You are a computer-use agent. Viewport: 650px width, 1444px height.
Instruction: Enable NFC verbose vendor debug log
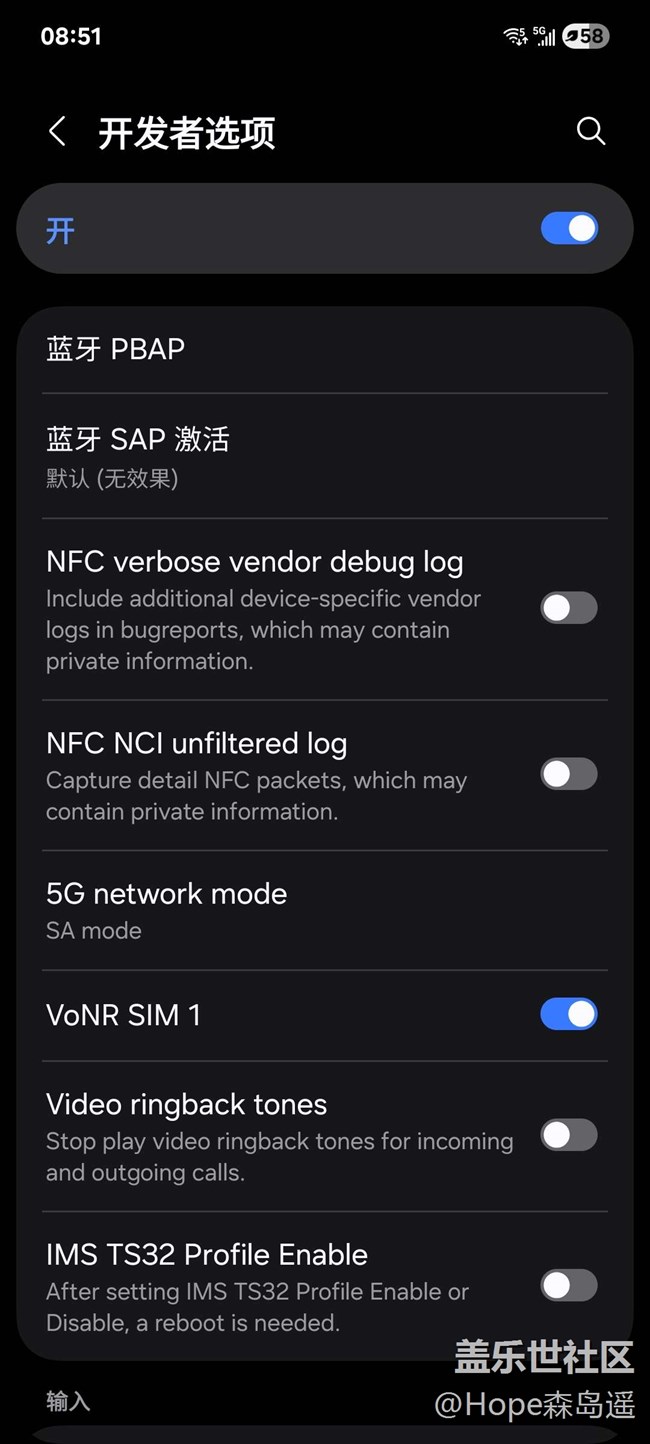click(569, 607)
